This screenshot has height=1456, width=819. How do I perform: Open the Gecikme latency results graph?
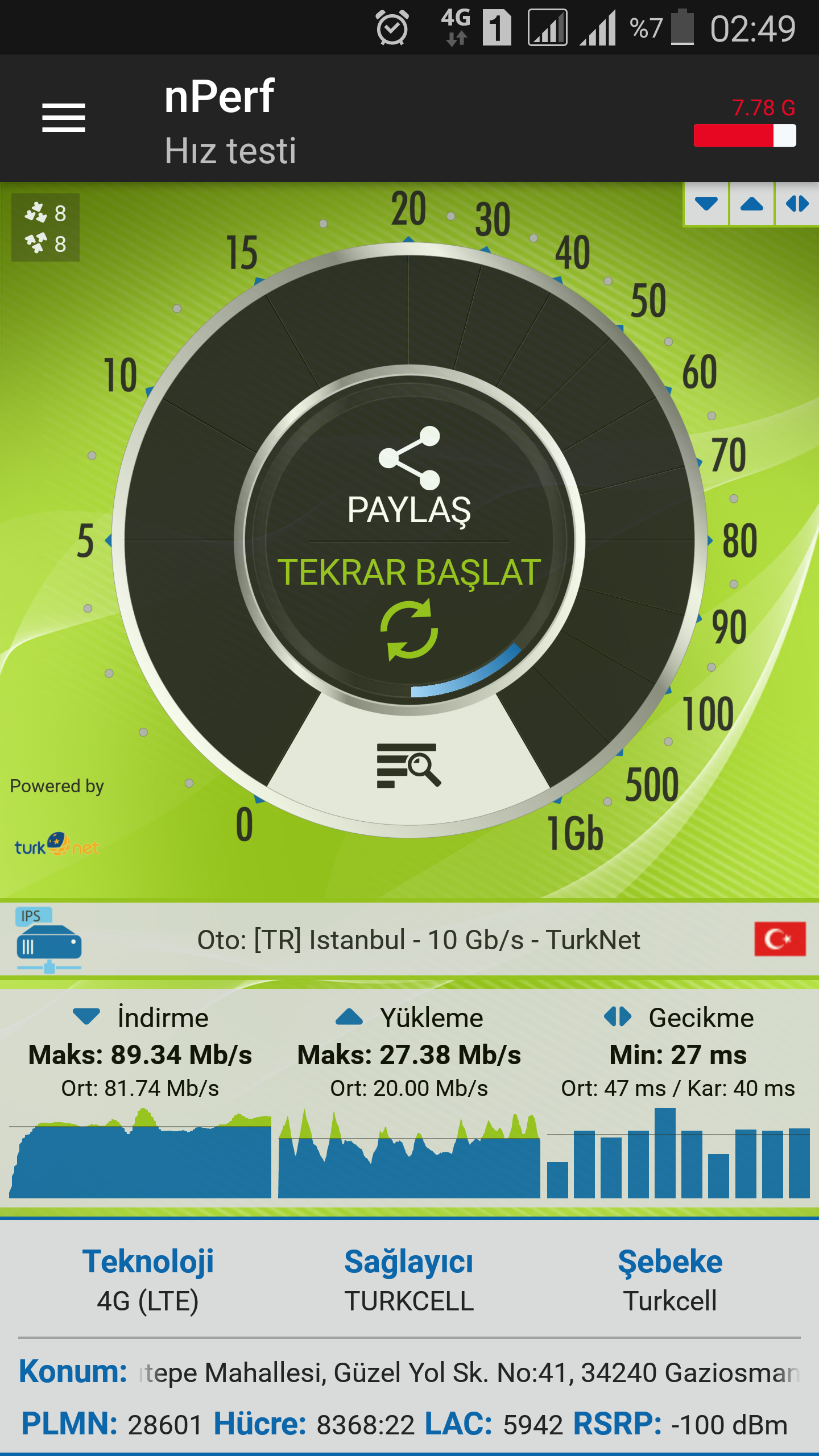click(678, 1152)
